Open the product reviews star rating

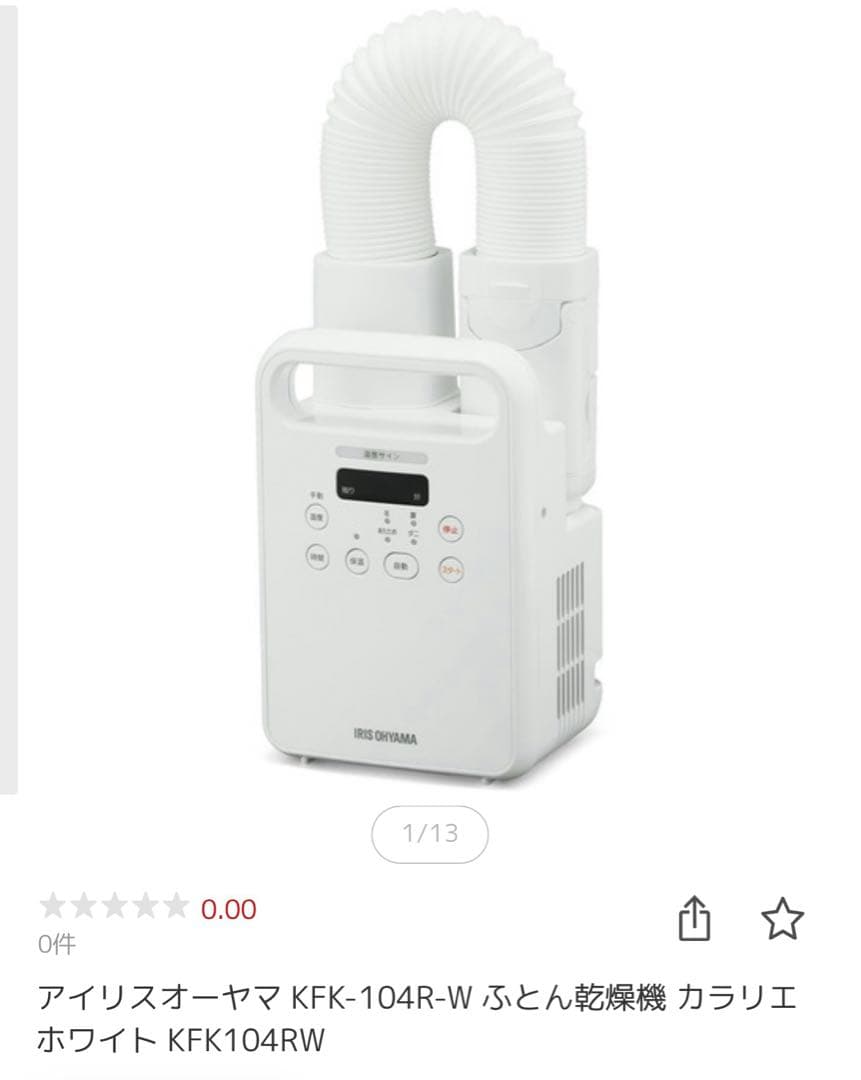point(114,908)
